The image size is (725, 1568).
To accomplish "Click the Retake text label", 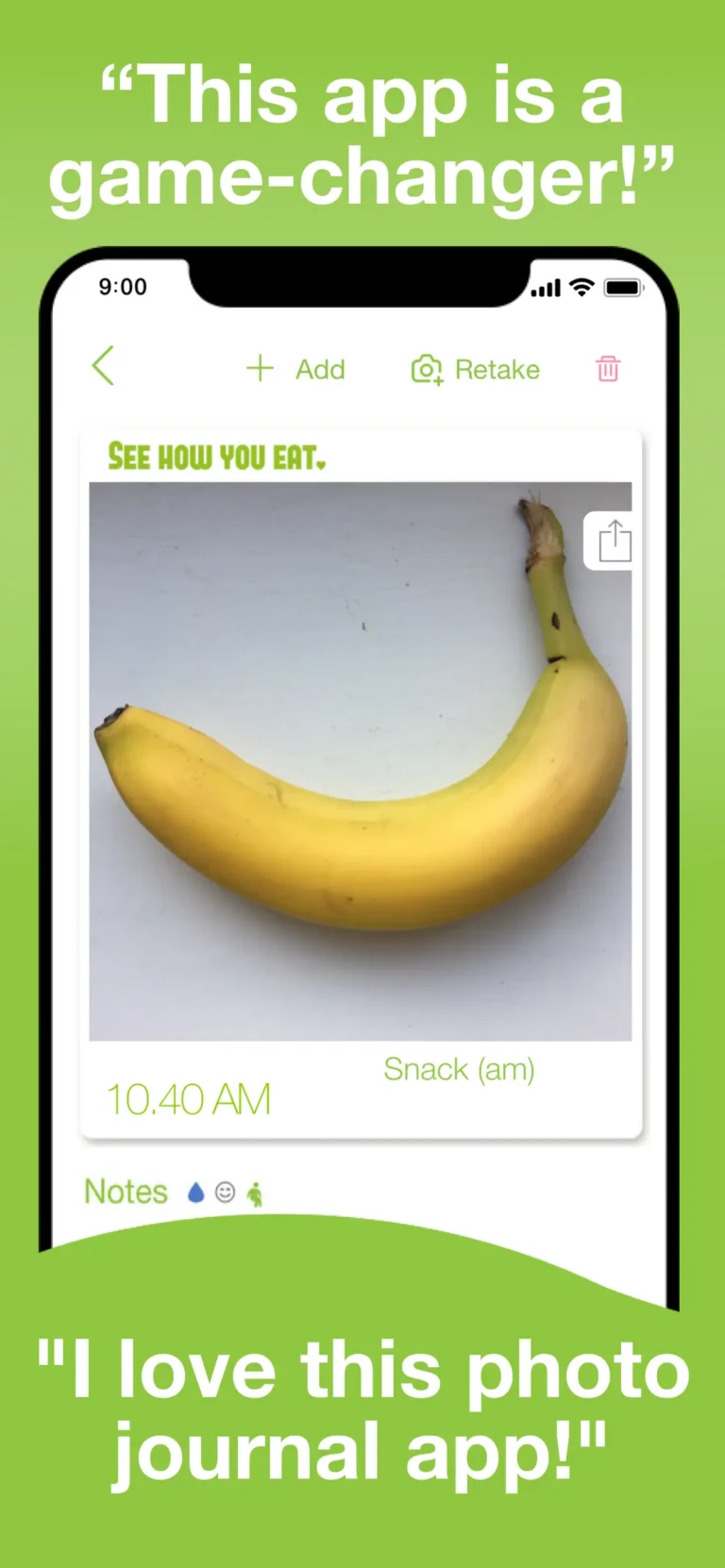I will pos(497,370).
